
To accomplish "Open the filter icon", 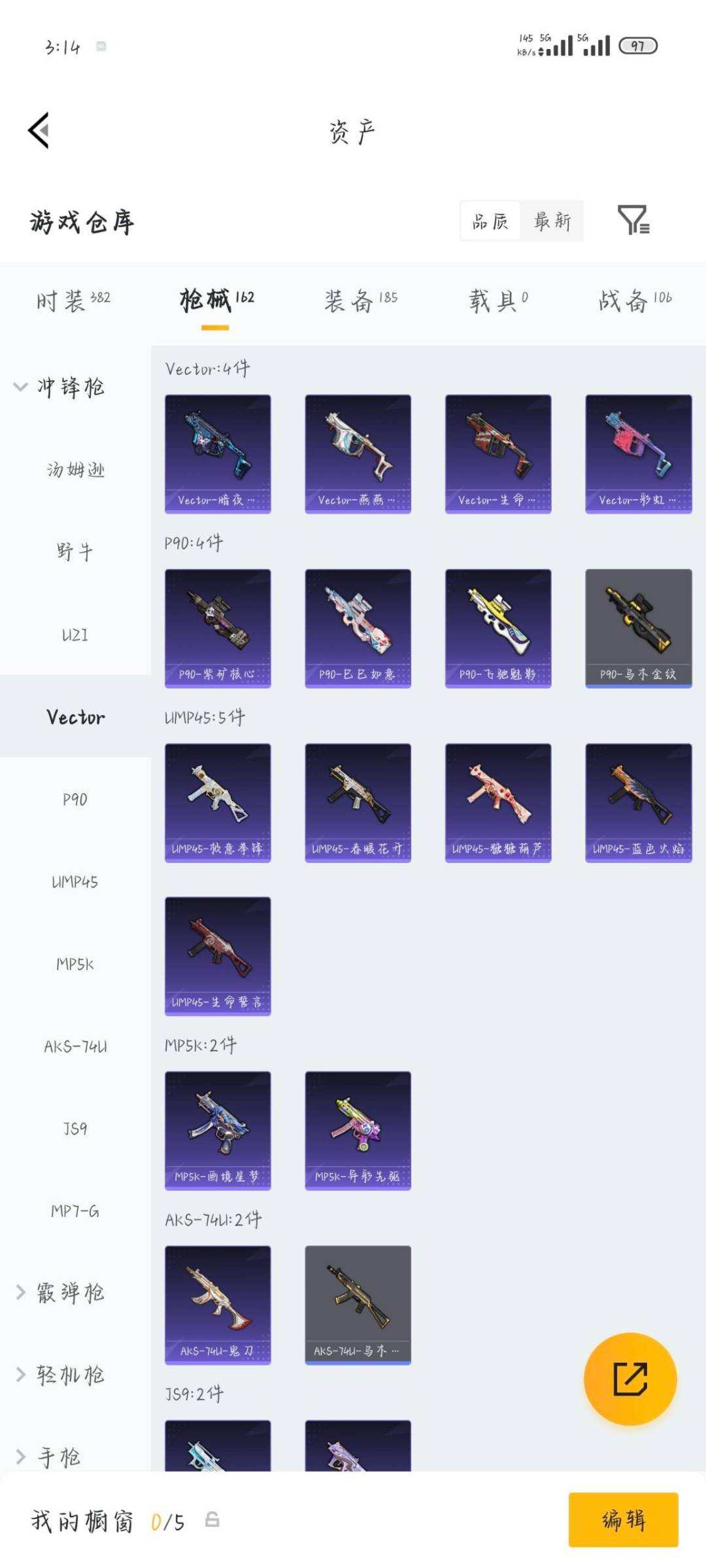I will [633, 220].
